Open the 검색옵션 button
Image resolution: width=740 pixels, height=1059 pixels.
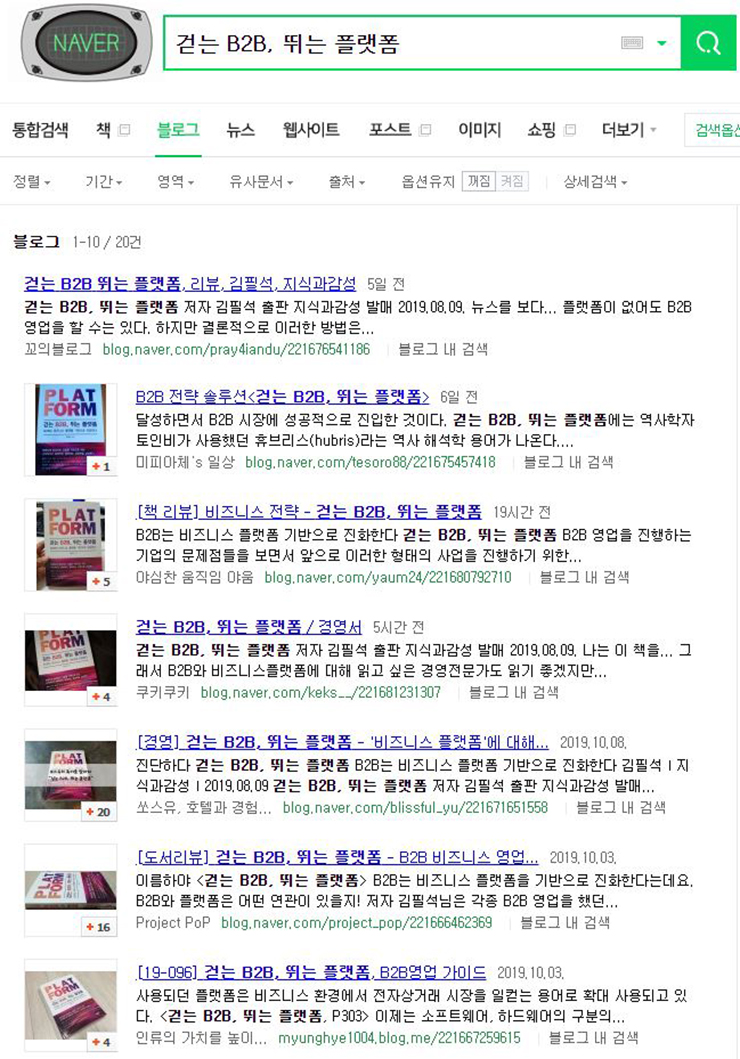(x=716, y=130)
